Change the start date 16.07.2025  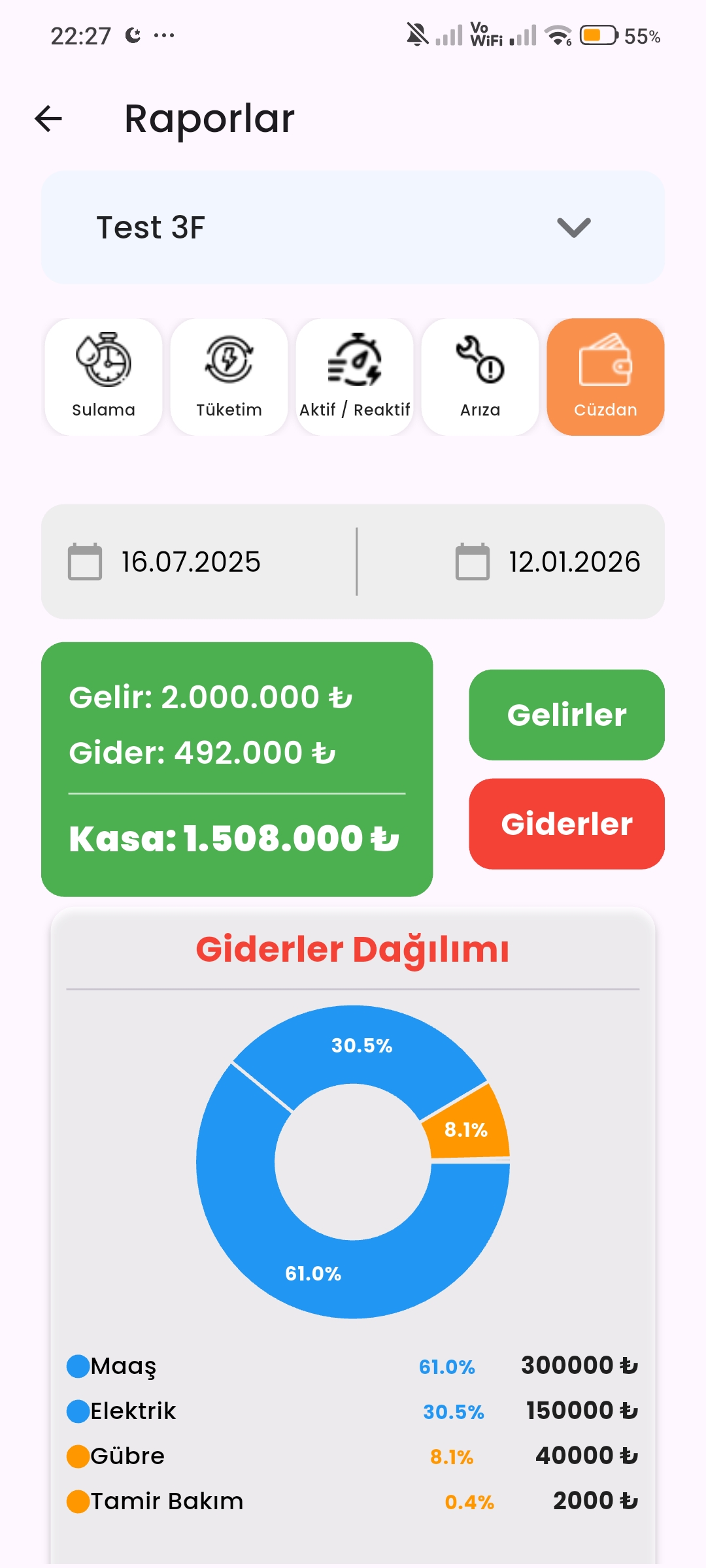190,562
